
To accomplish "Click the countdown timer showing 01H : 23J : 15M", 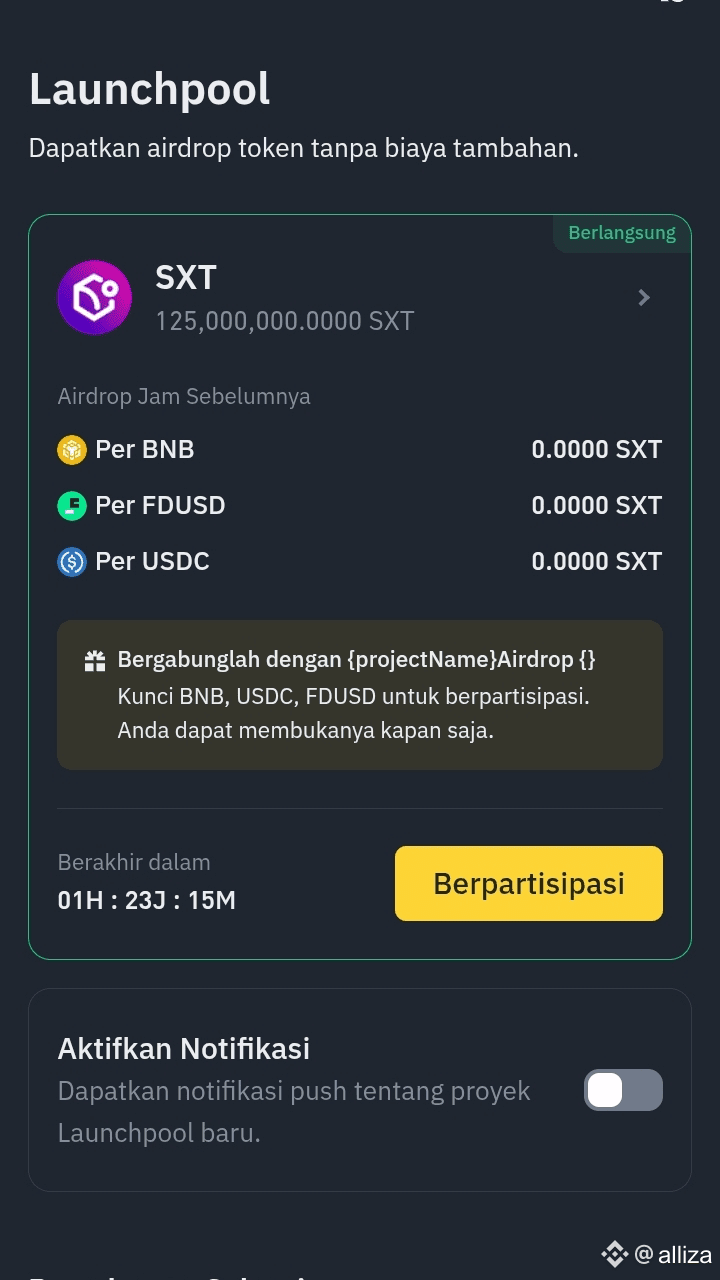I will click(x=146, y=900).
